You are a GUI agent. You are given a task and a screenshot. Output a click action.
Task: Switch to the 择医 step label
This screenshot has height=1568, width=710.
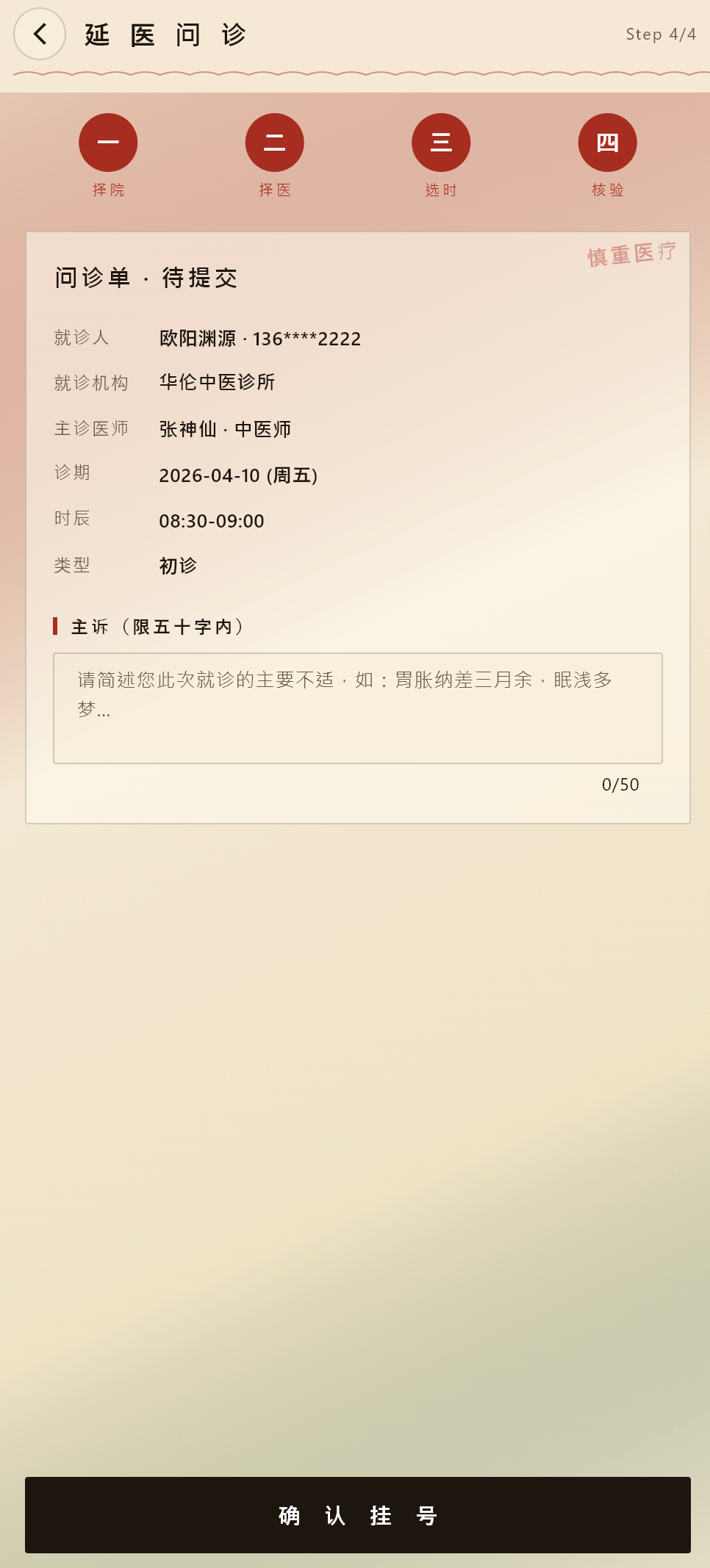coord(274,190)
